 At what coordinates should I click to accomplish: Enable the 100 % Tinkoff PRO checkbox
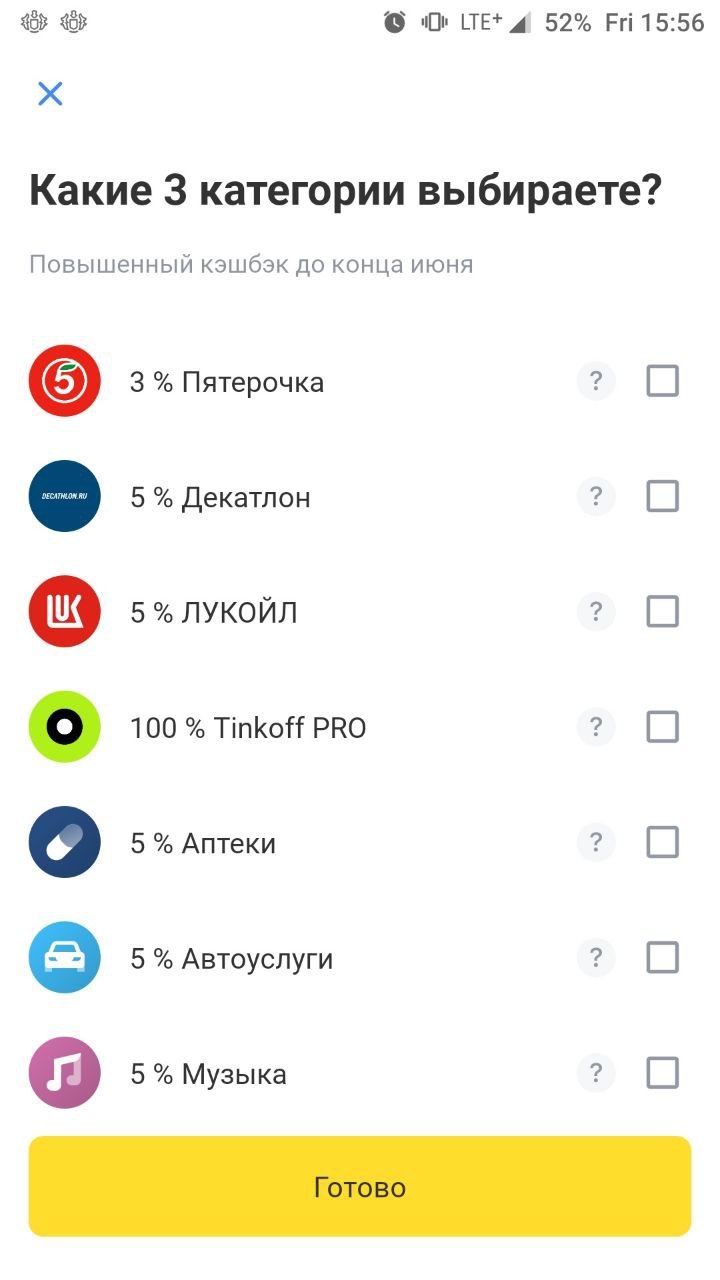click(662, 727)
